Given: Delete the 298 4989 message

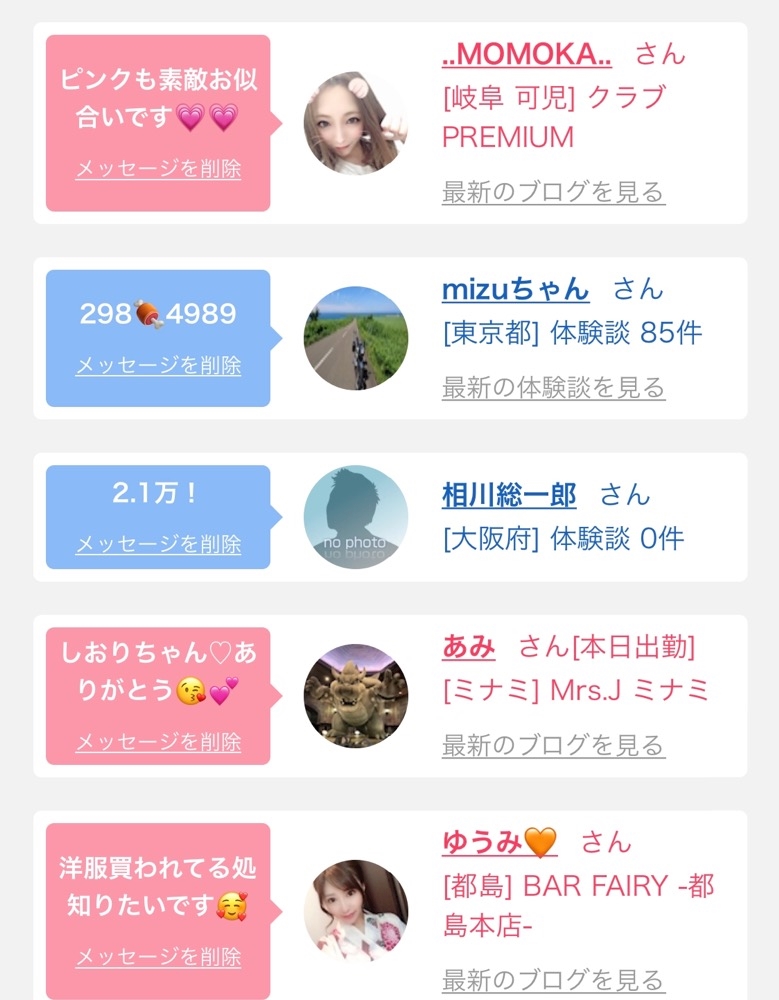Looking at the screenshot, I should point(158,365).
